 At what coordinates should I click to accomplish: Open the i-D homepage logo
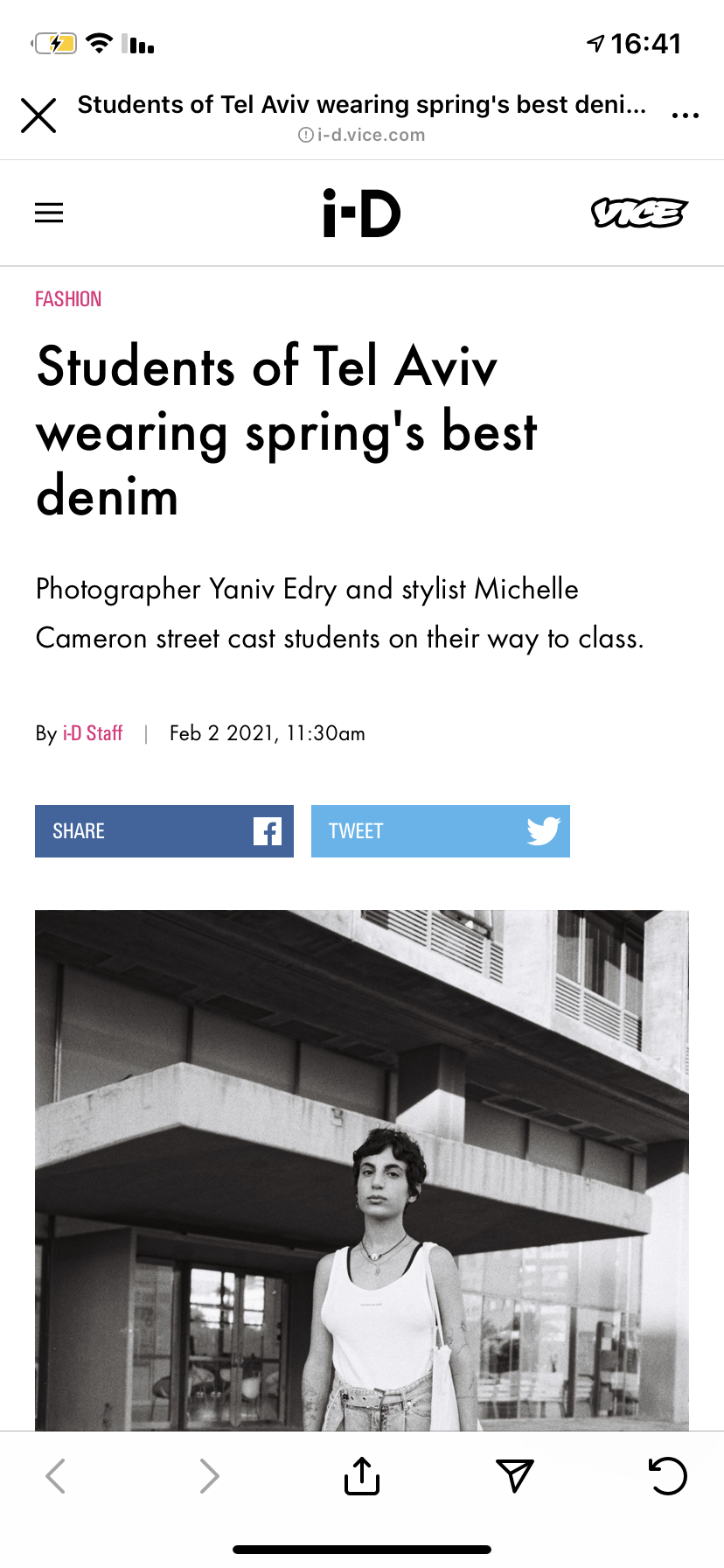(361, 213)
